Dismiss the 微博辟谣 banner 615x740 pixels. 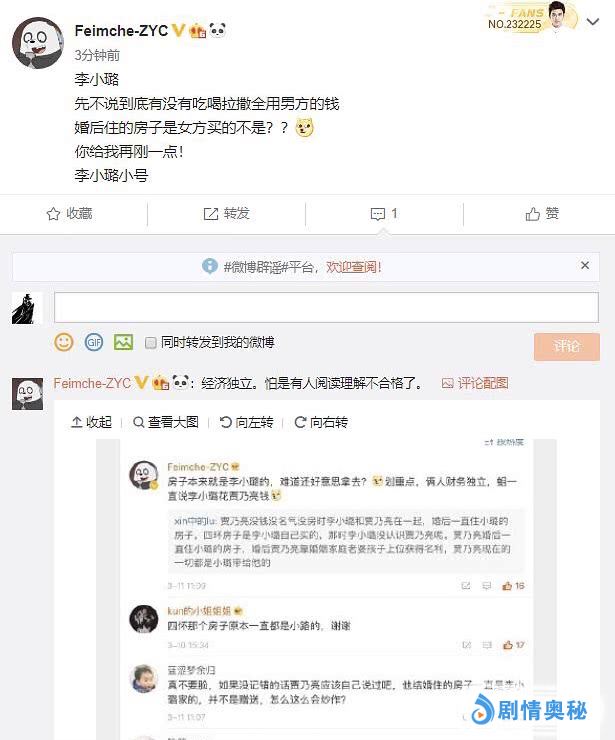[585, 266]
